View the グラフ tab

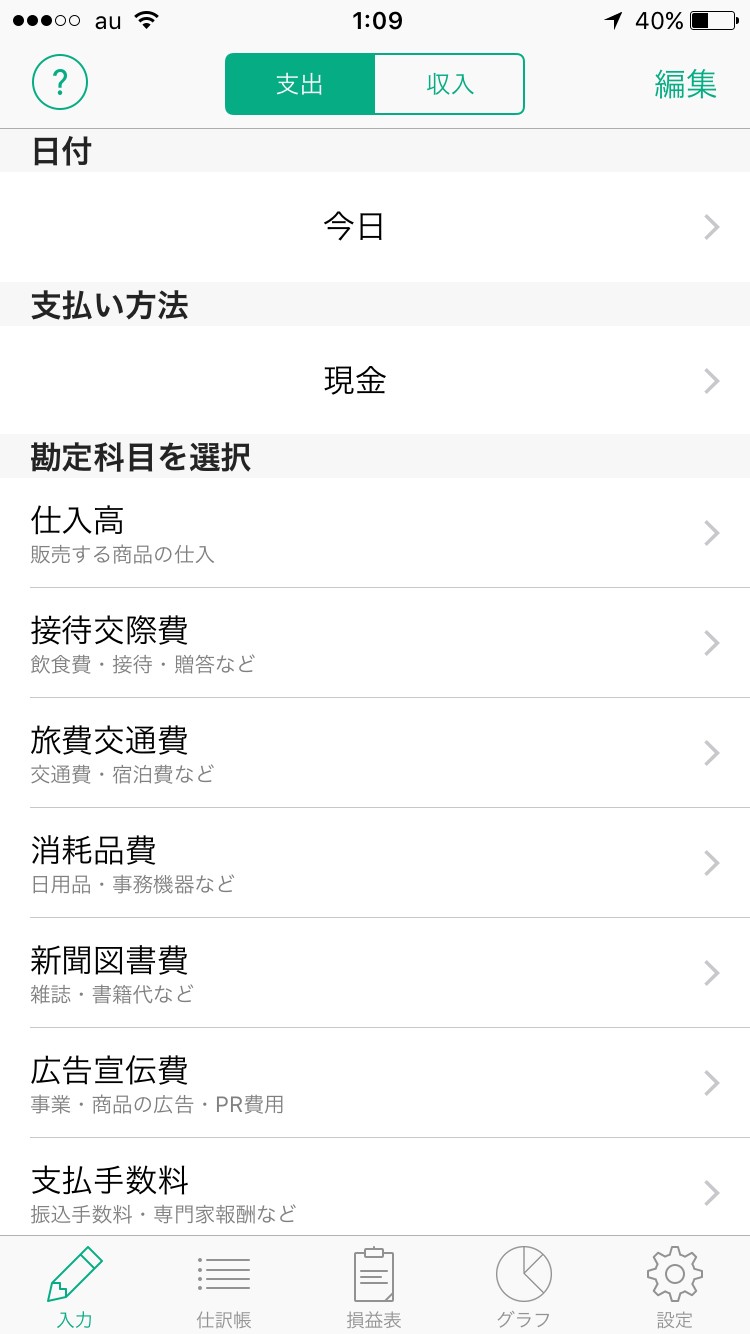(x=524, y=1286)
